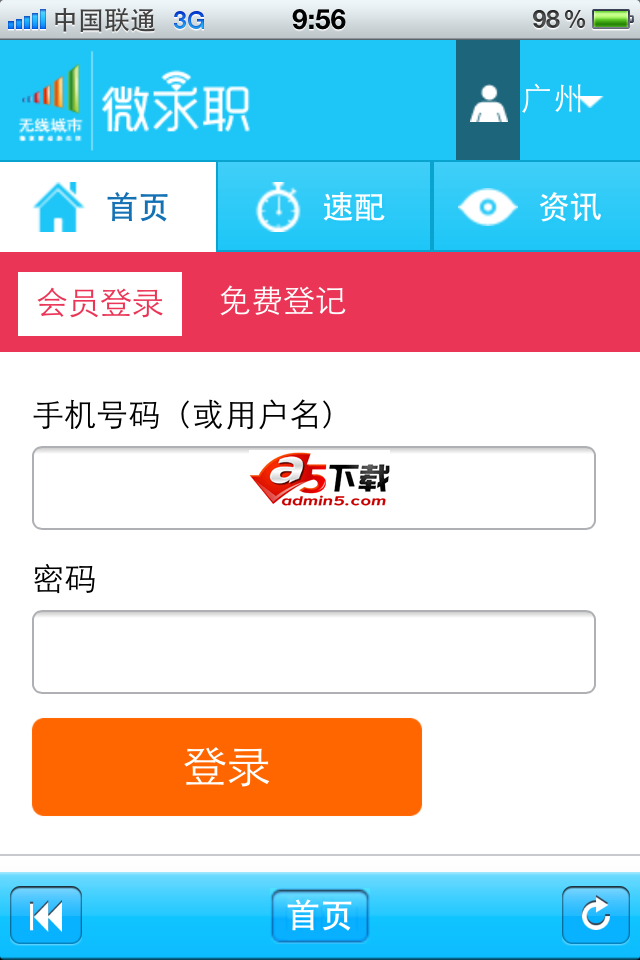Tap the 密码 password field
Viewport: 640px width, 960px height.
click(x=314, y=652)
